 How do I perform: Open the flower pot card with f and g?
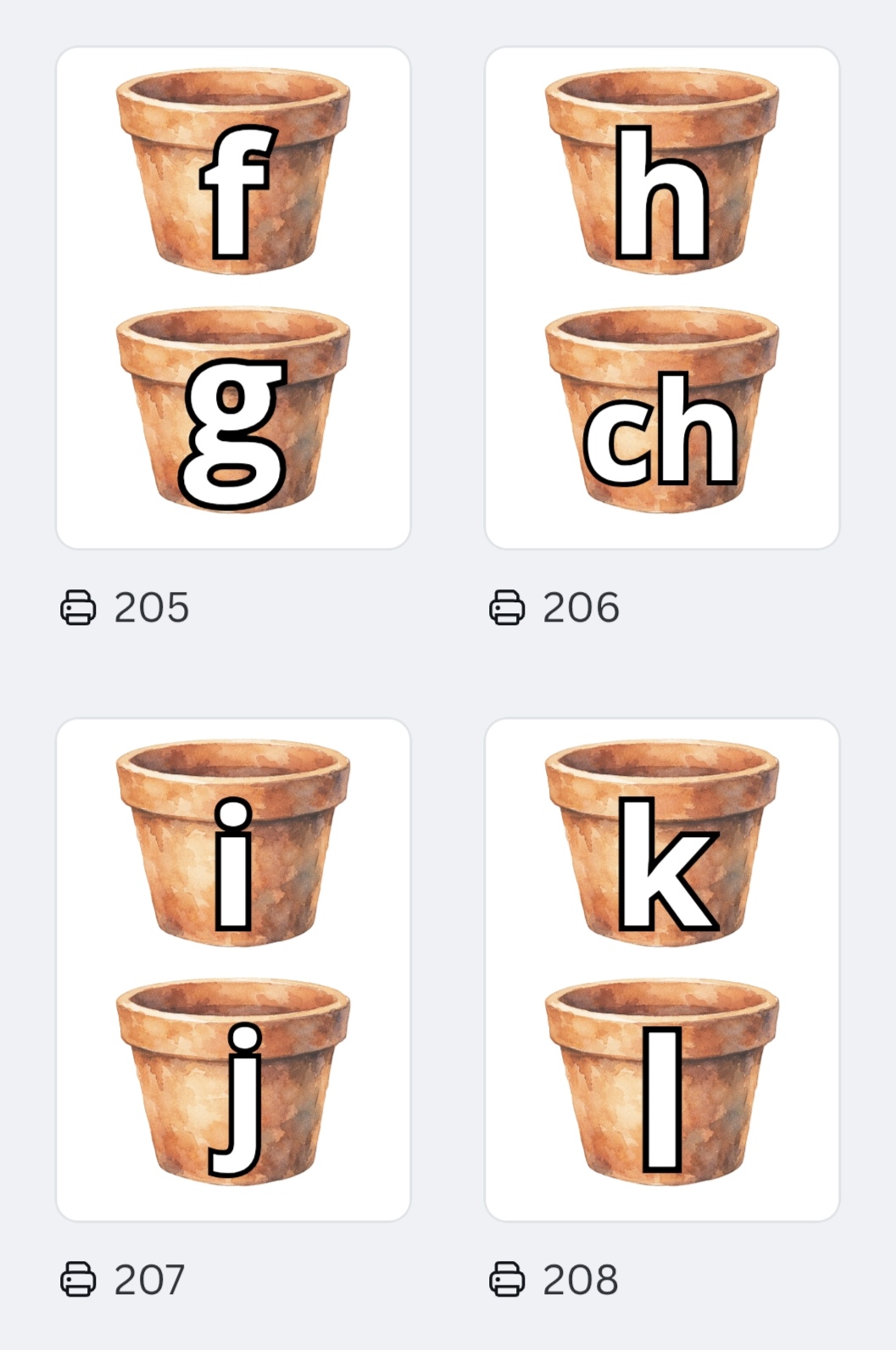(233, 297)
